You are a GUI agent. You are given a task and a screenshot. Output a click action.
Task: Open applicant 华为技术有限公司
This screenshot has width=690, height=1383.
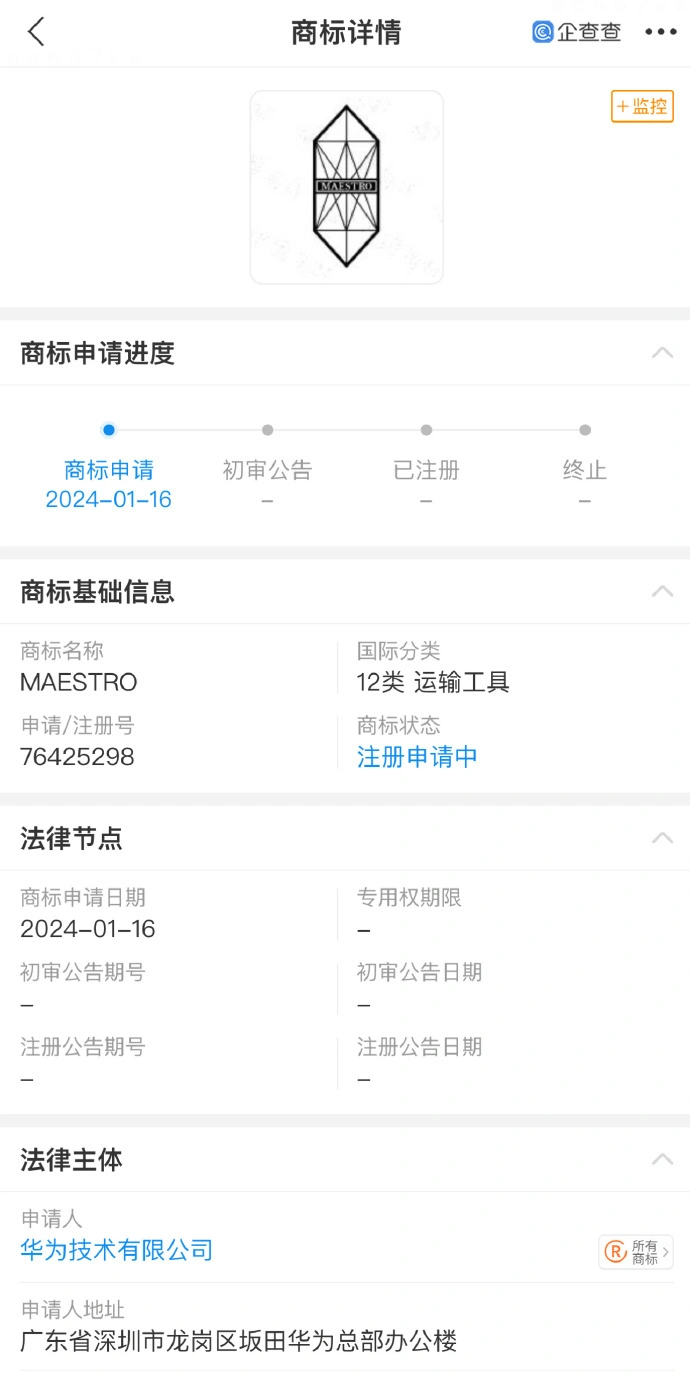[x=117, y=1250]
